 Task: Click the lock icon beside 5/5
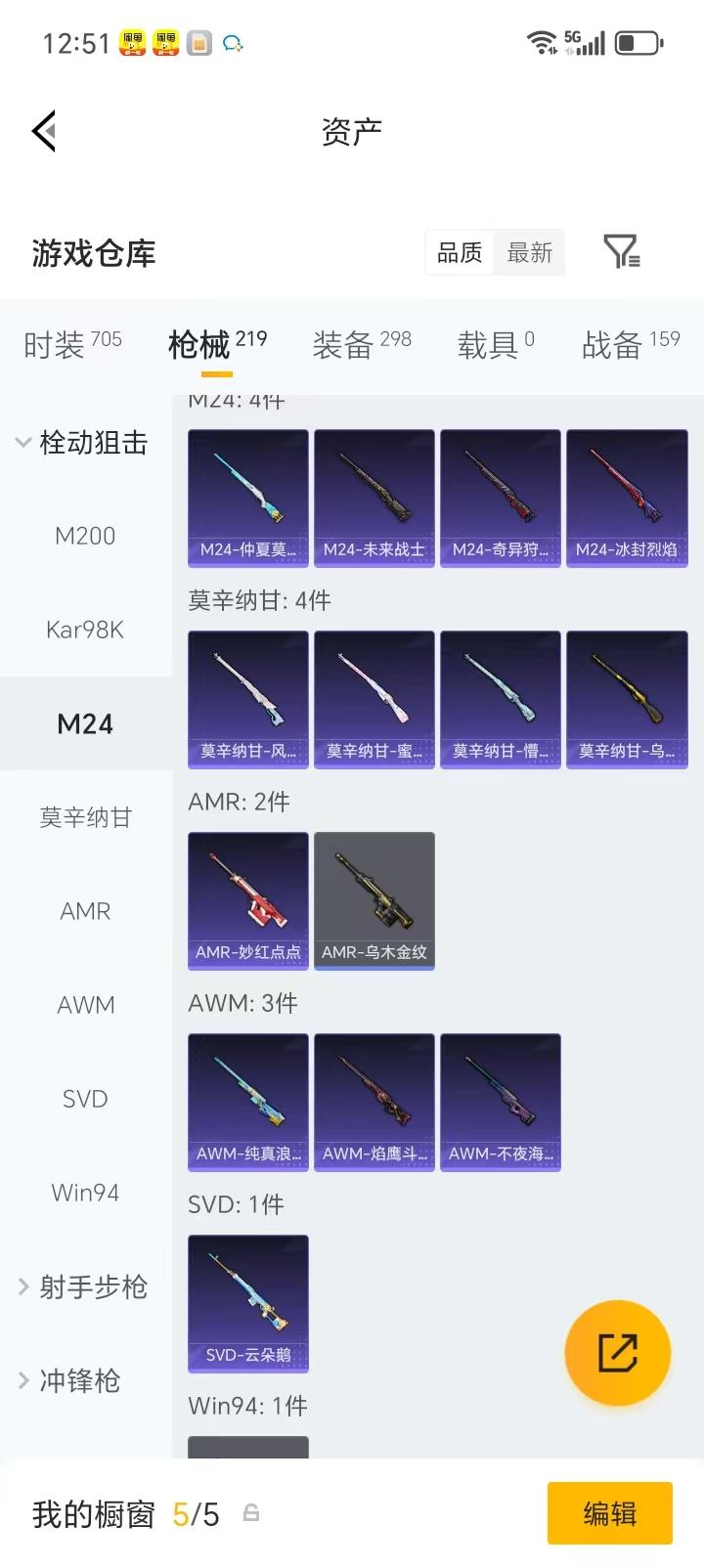pos(252,1512)
